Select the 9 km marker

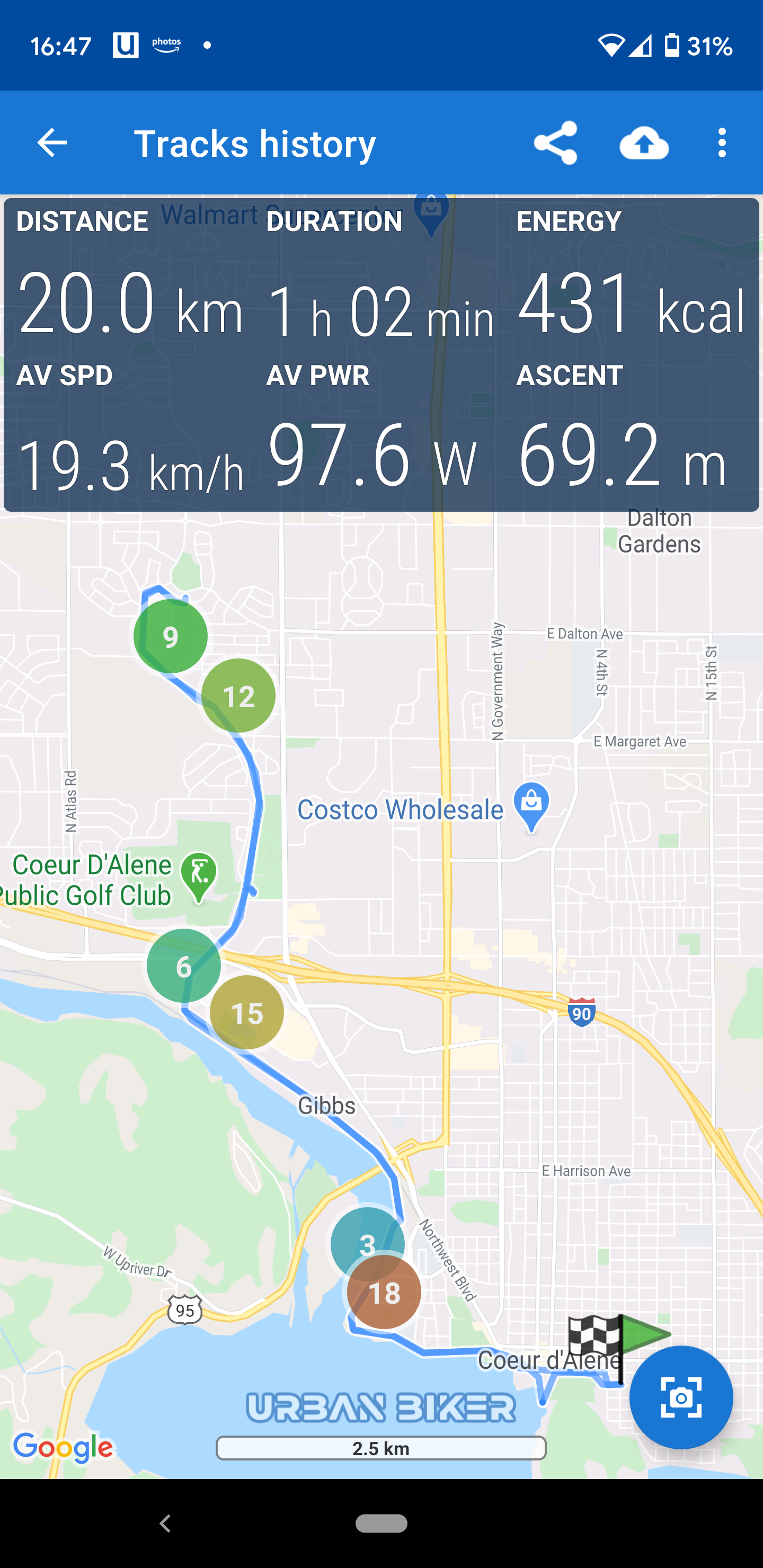171,636
